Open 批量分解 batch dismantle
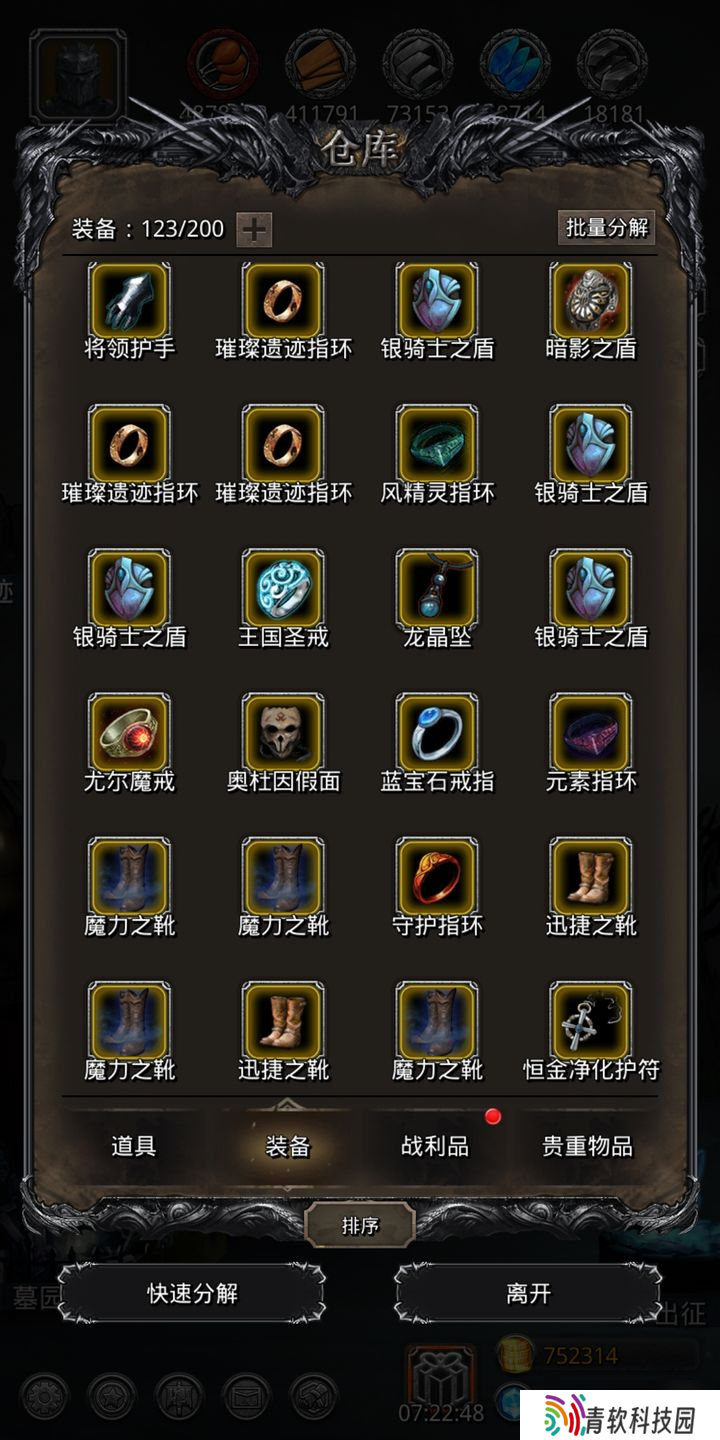Screen dimensions: 720x1440 606,227
